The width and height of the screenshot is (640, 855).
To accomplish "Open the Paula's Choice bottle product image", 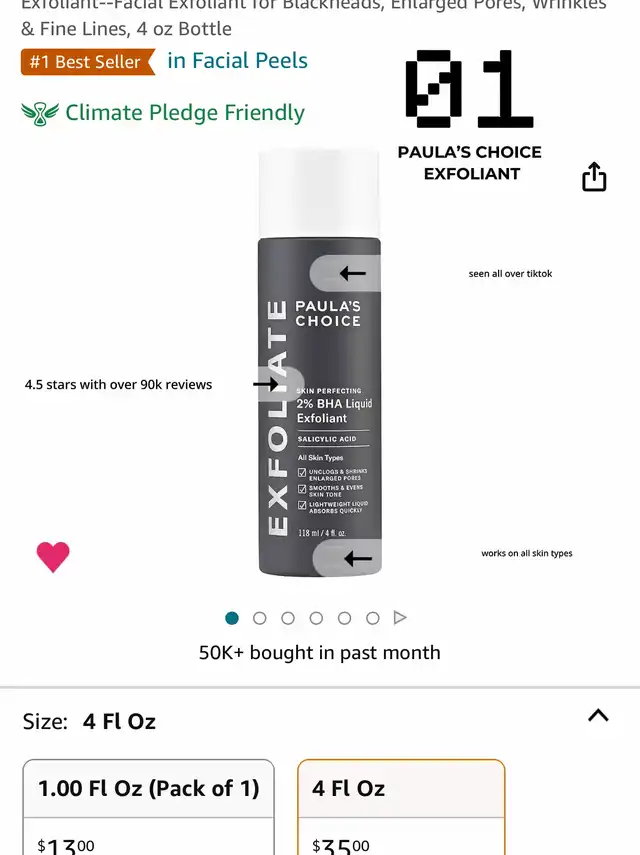I will (x=319, y=363).
